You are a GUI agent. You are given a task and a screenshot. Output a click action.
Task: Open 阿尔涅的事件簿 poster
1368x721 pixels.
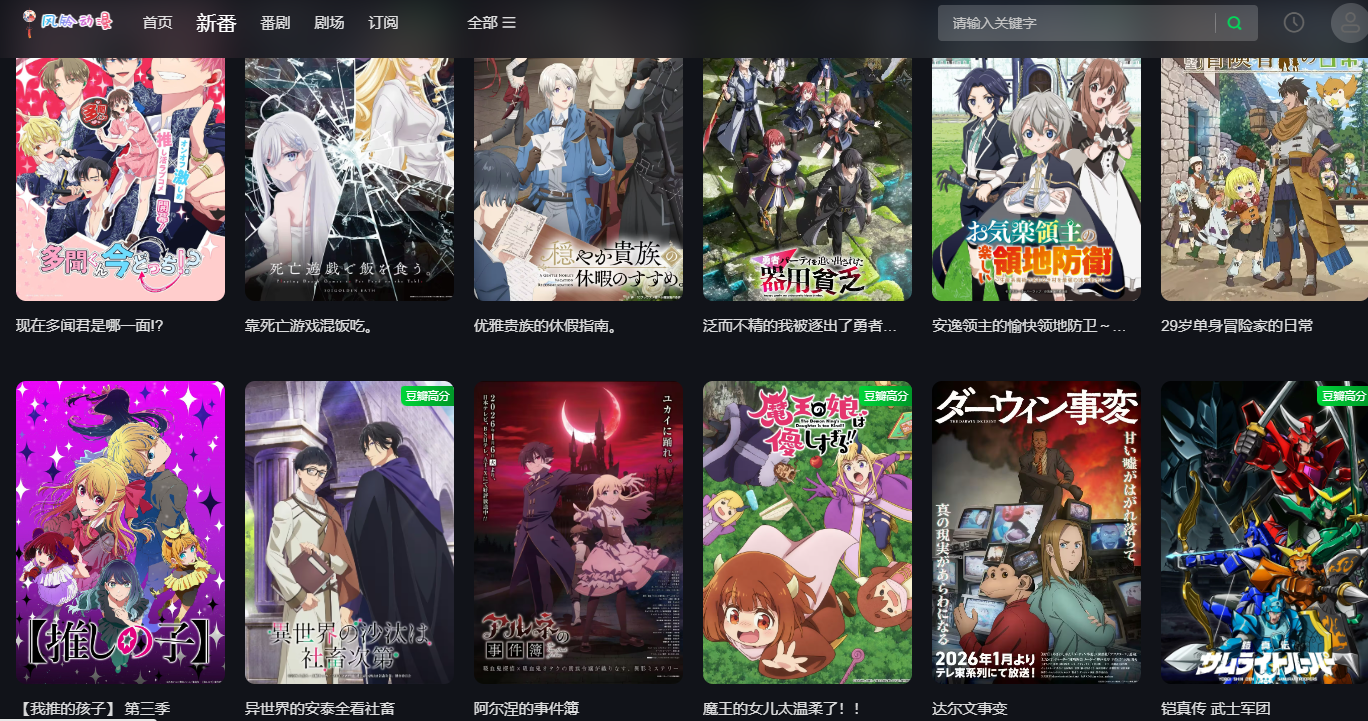pos(578,532)
